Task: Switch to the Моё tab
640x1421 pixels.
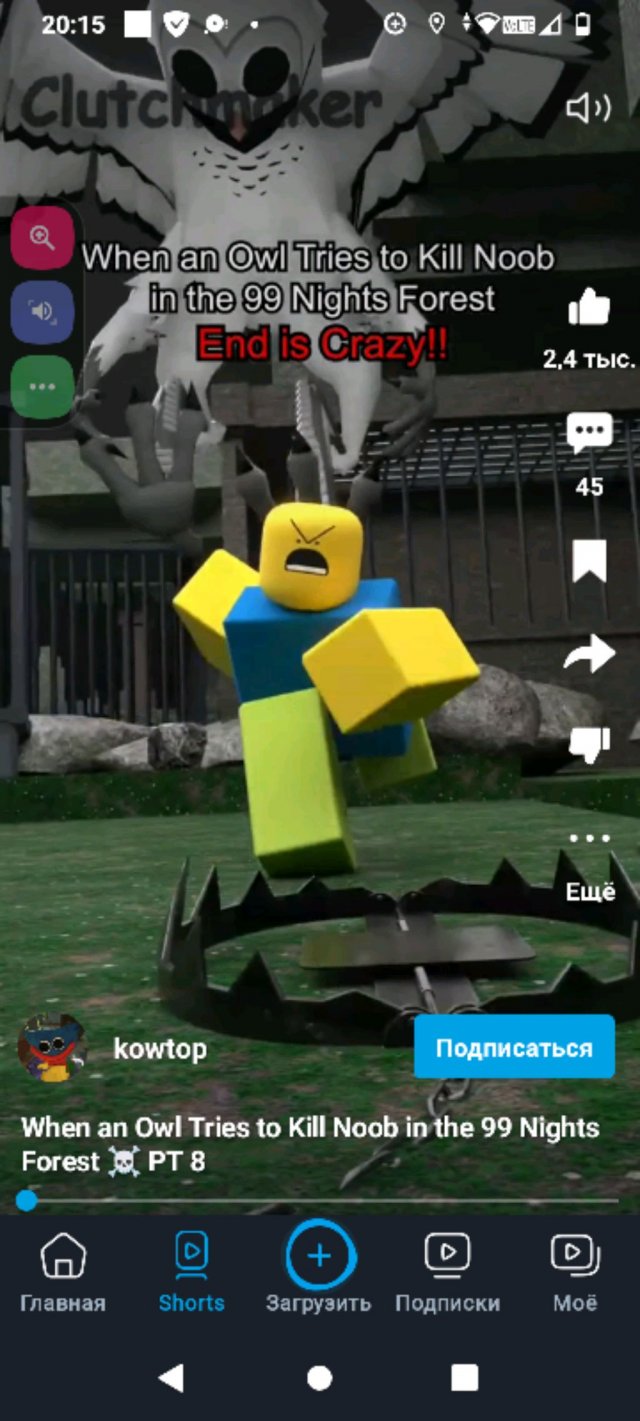Action: [x=575, y=1272]
